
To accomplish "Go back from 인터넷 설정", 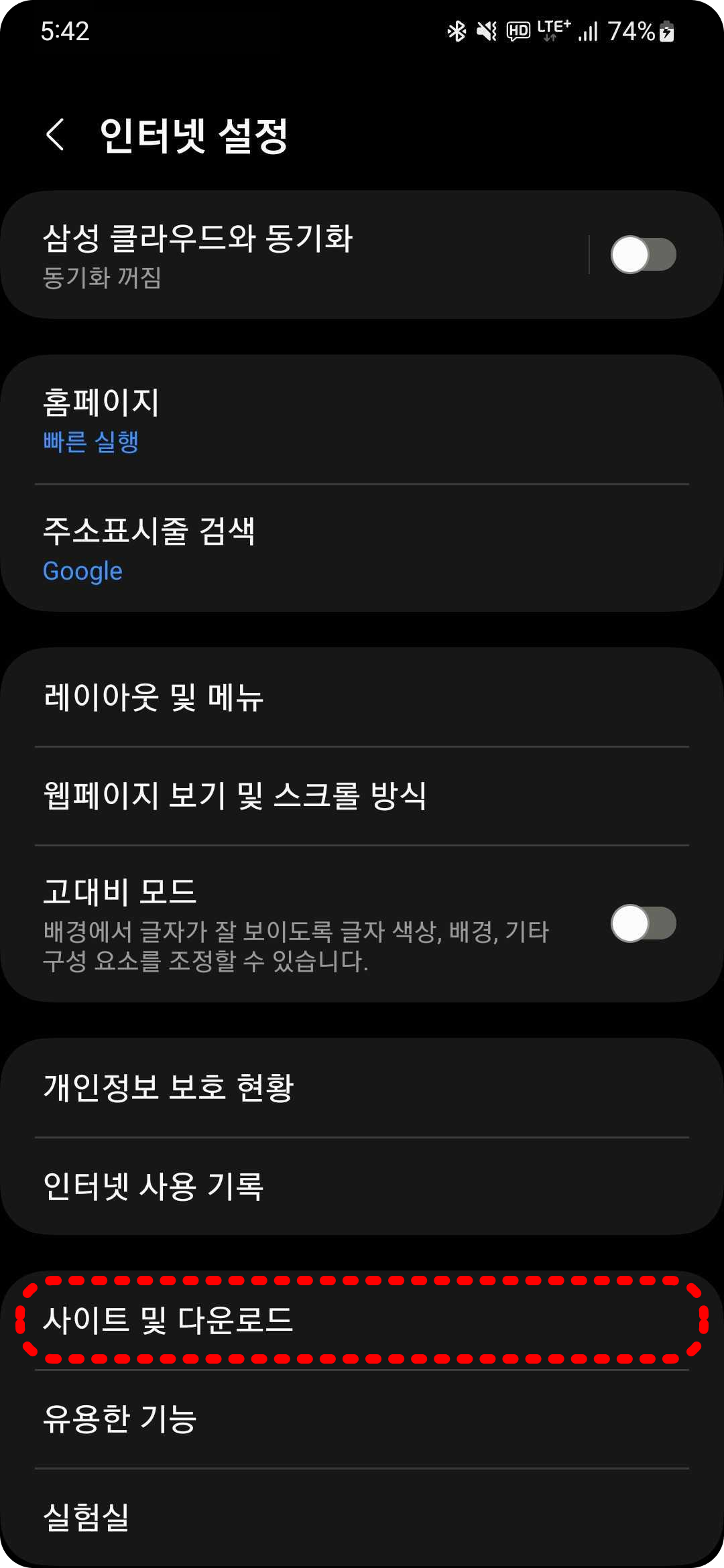I will (x=56, y=135).
